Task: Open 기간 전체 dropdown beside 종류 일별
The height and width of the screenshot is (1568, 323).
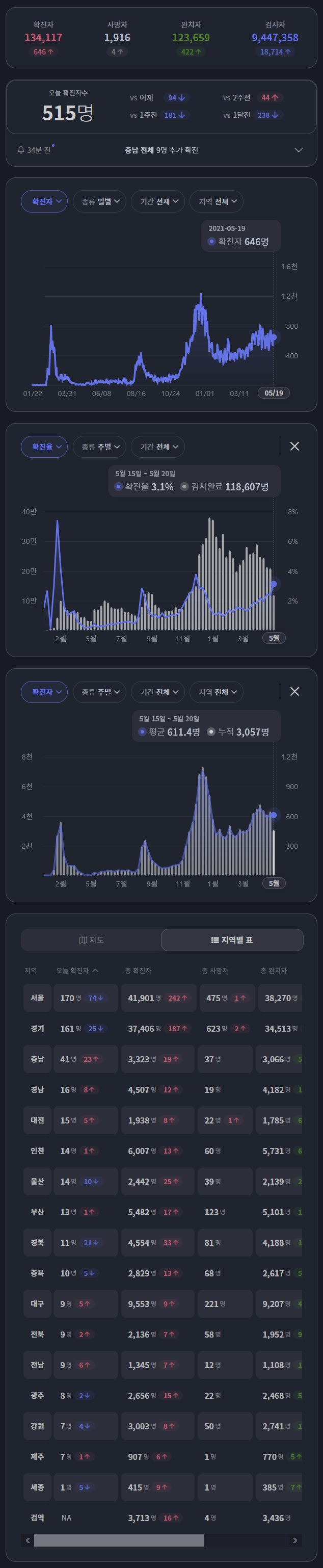Action: 158,201
